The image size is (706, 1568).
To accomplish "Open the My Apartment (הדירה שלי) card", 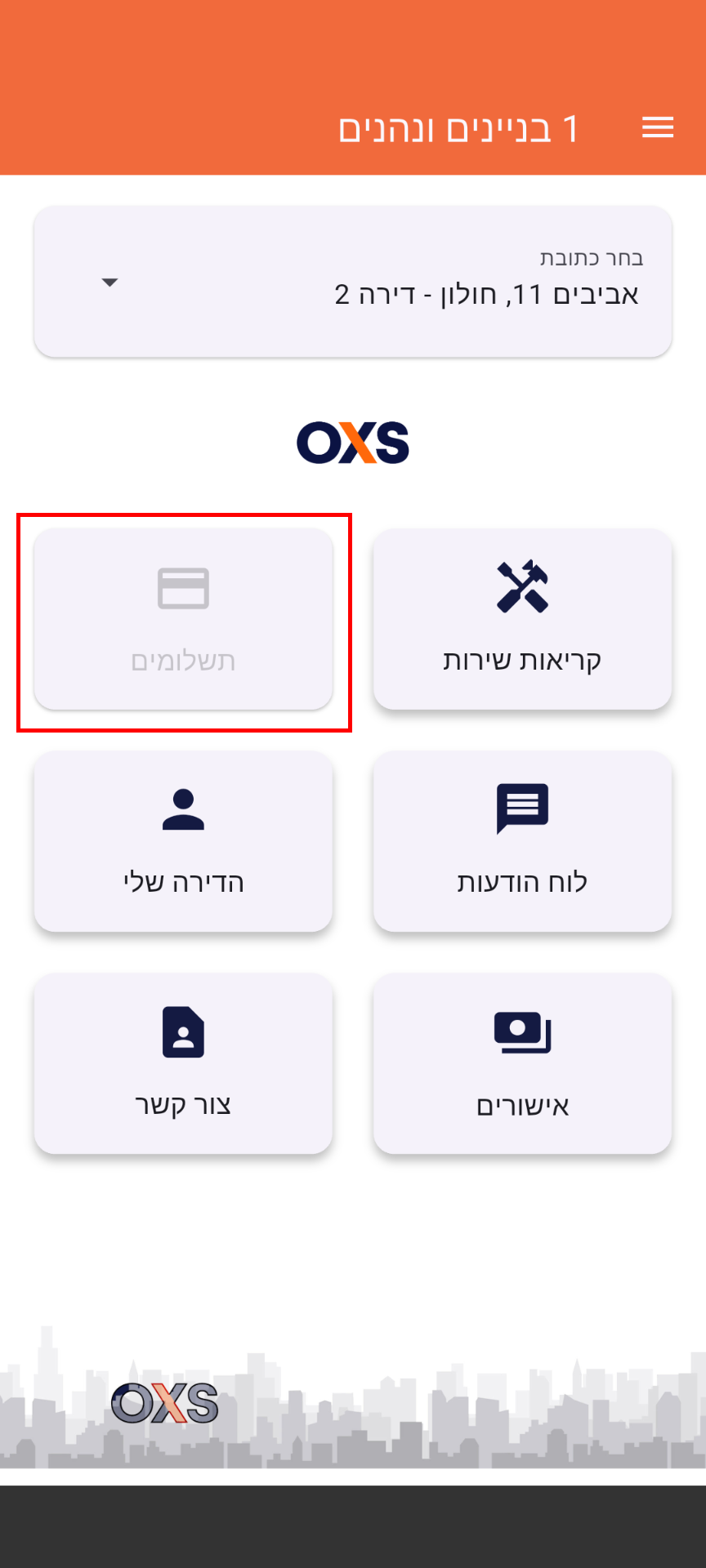I will point(183,841).
